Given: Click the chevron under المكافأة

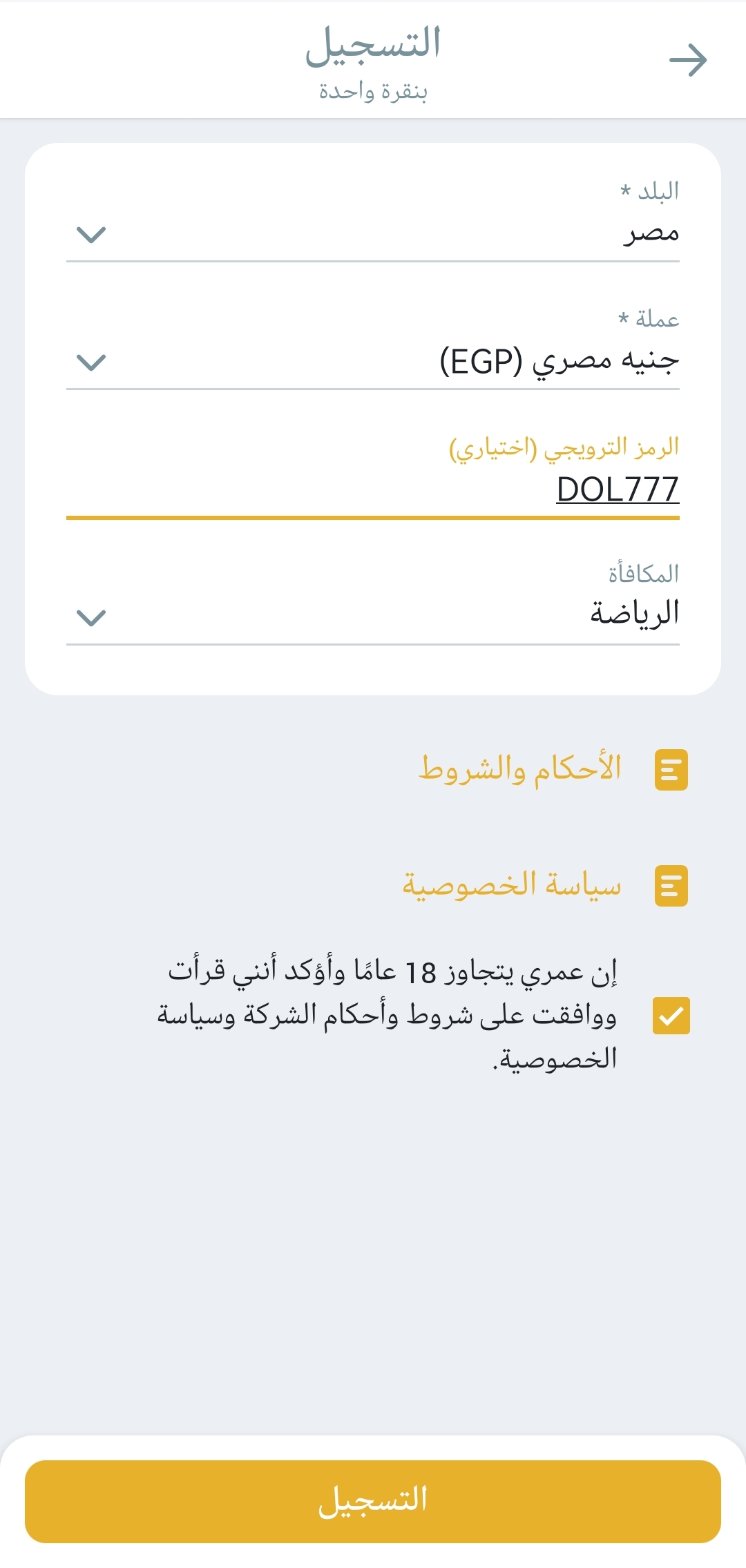Looking at the screenshot, I should click(92, 617).
